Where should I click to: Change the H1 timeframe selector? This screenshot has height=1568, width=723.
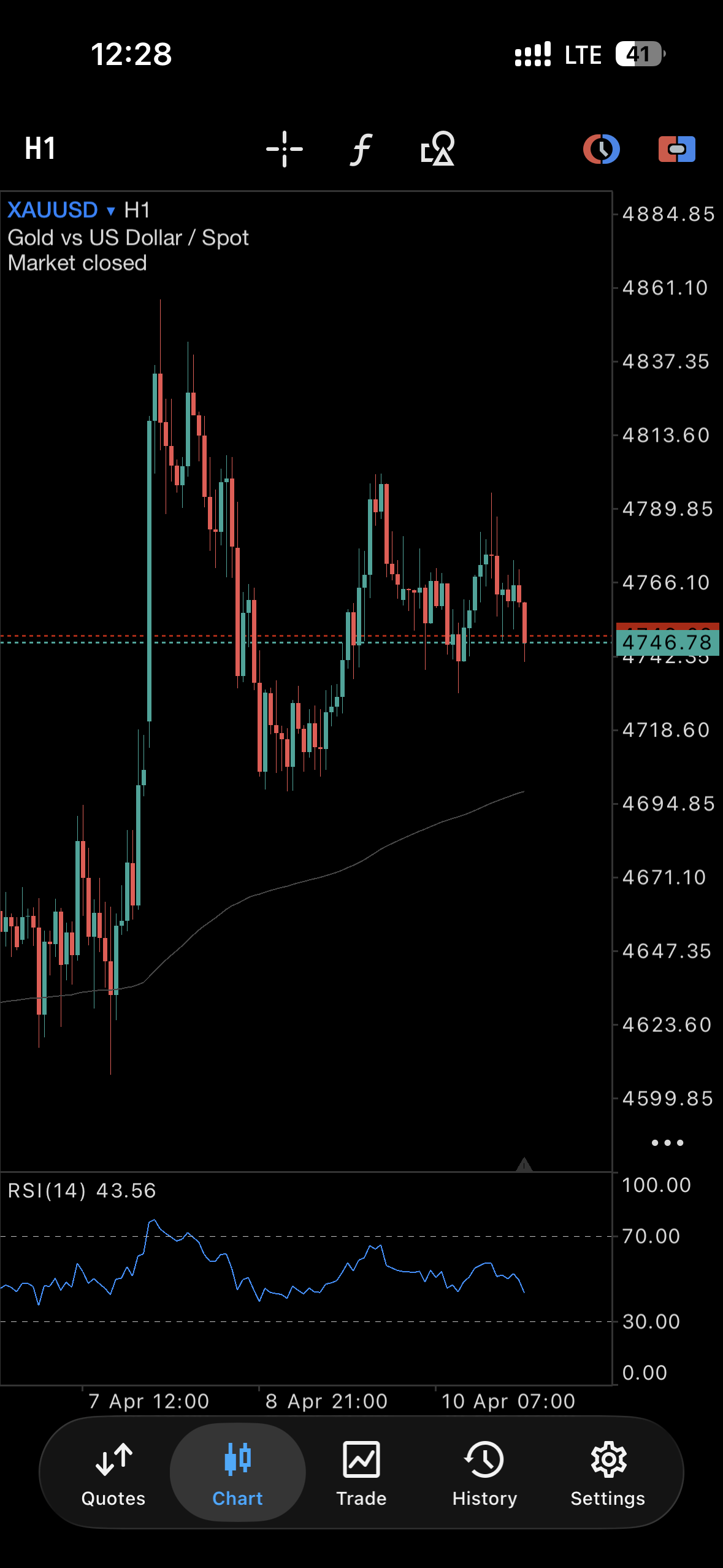(40, 148)
